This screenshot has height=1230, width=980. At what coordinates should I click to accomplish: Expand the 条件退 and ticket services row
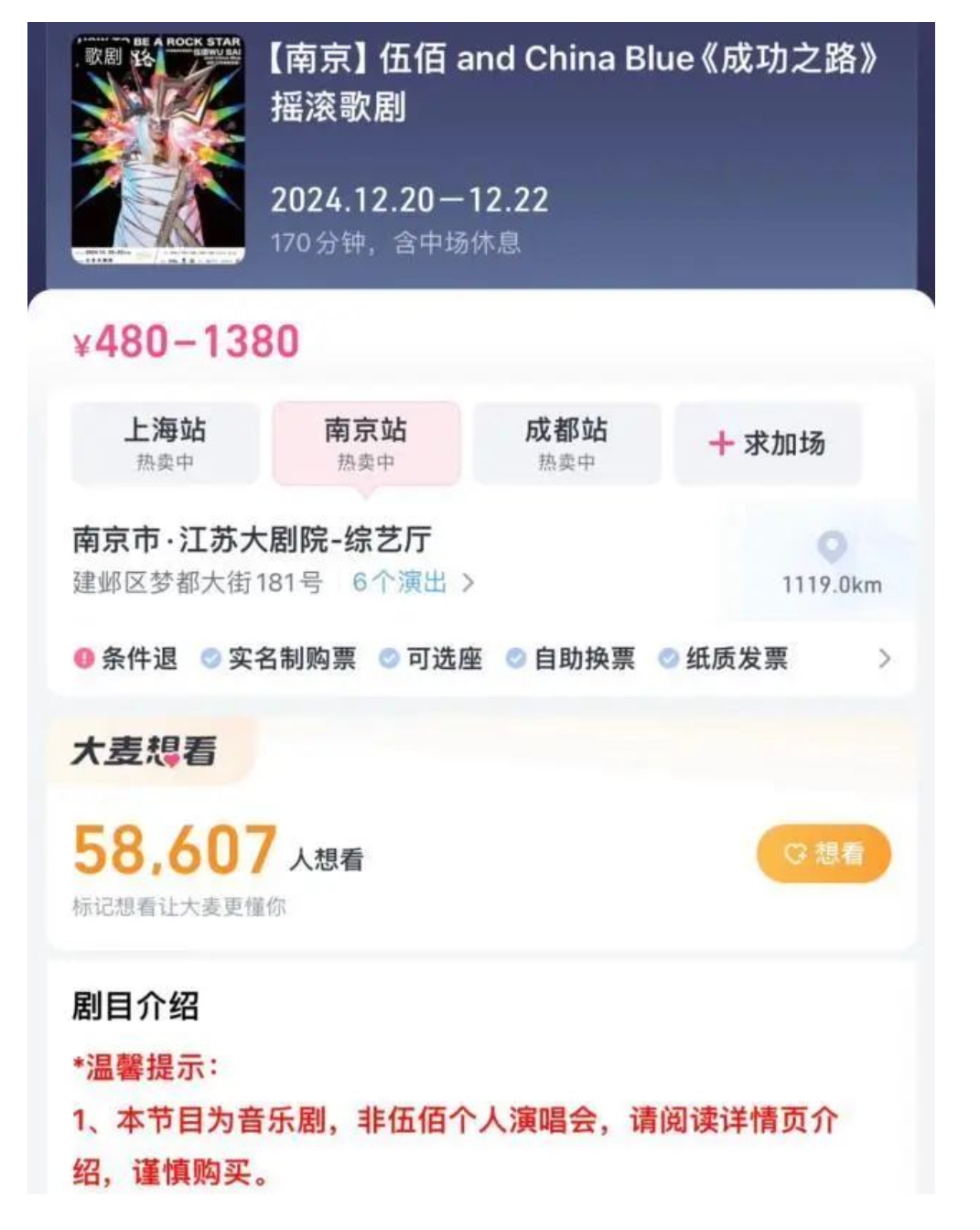point(883,658)
